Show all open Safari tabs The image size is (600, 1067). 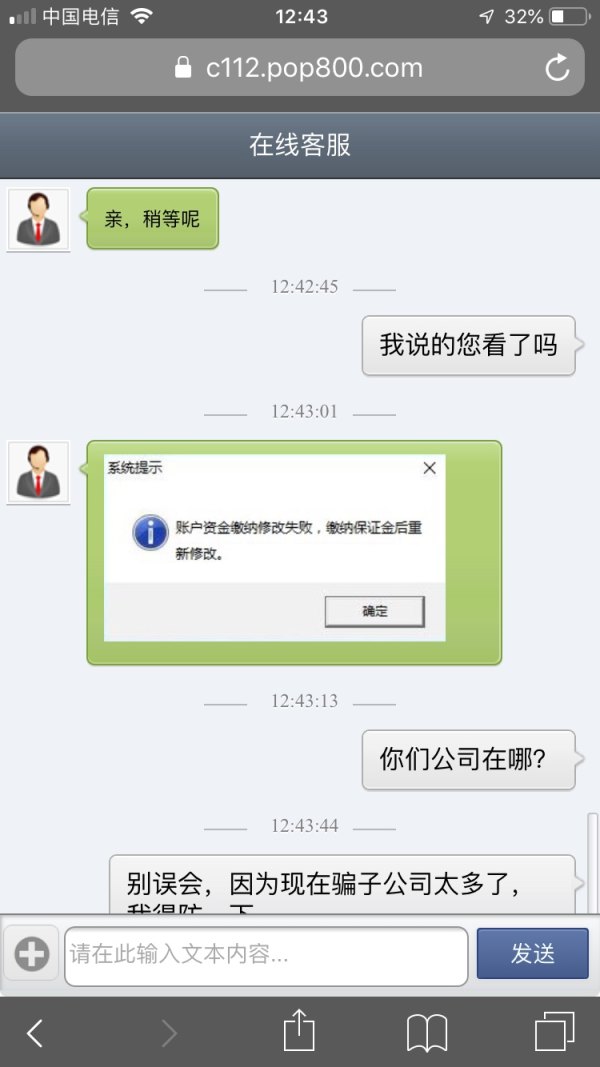(555, 1032)
